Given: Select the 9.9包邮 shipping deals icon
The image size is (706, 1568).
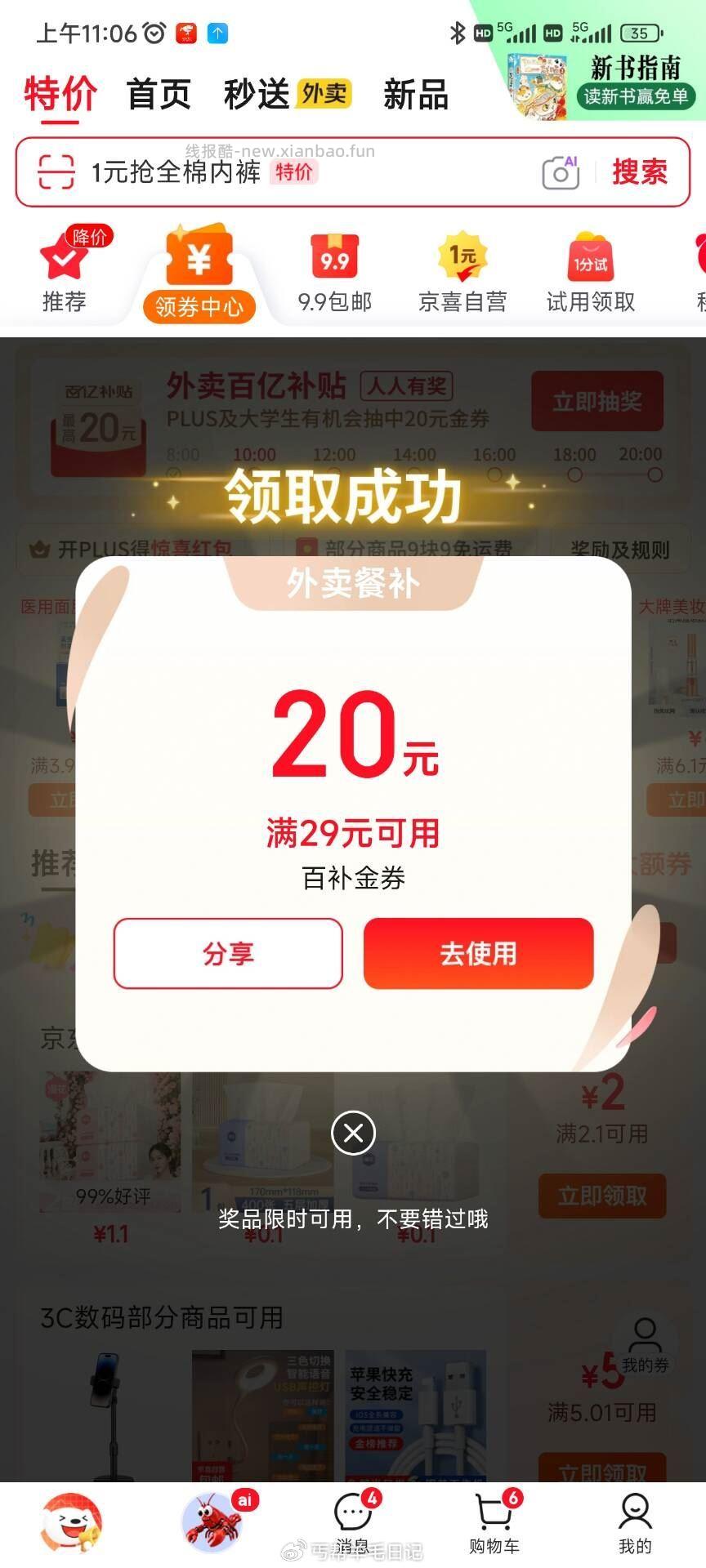Looking at the screenshot, I should [333, 269].
